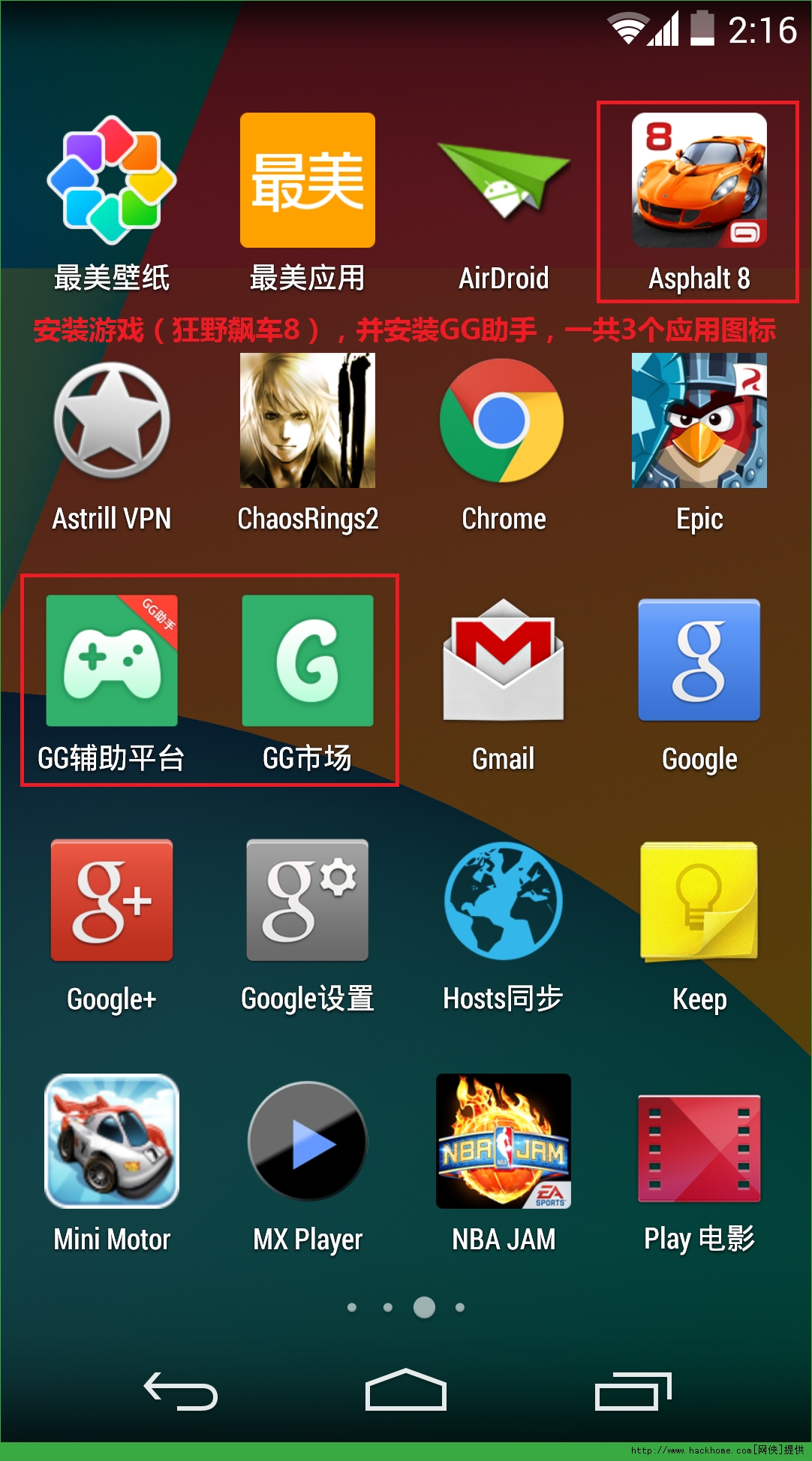Open the Google search app
This screenshot has width=812, height=1461.
699,661
